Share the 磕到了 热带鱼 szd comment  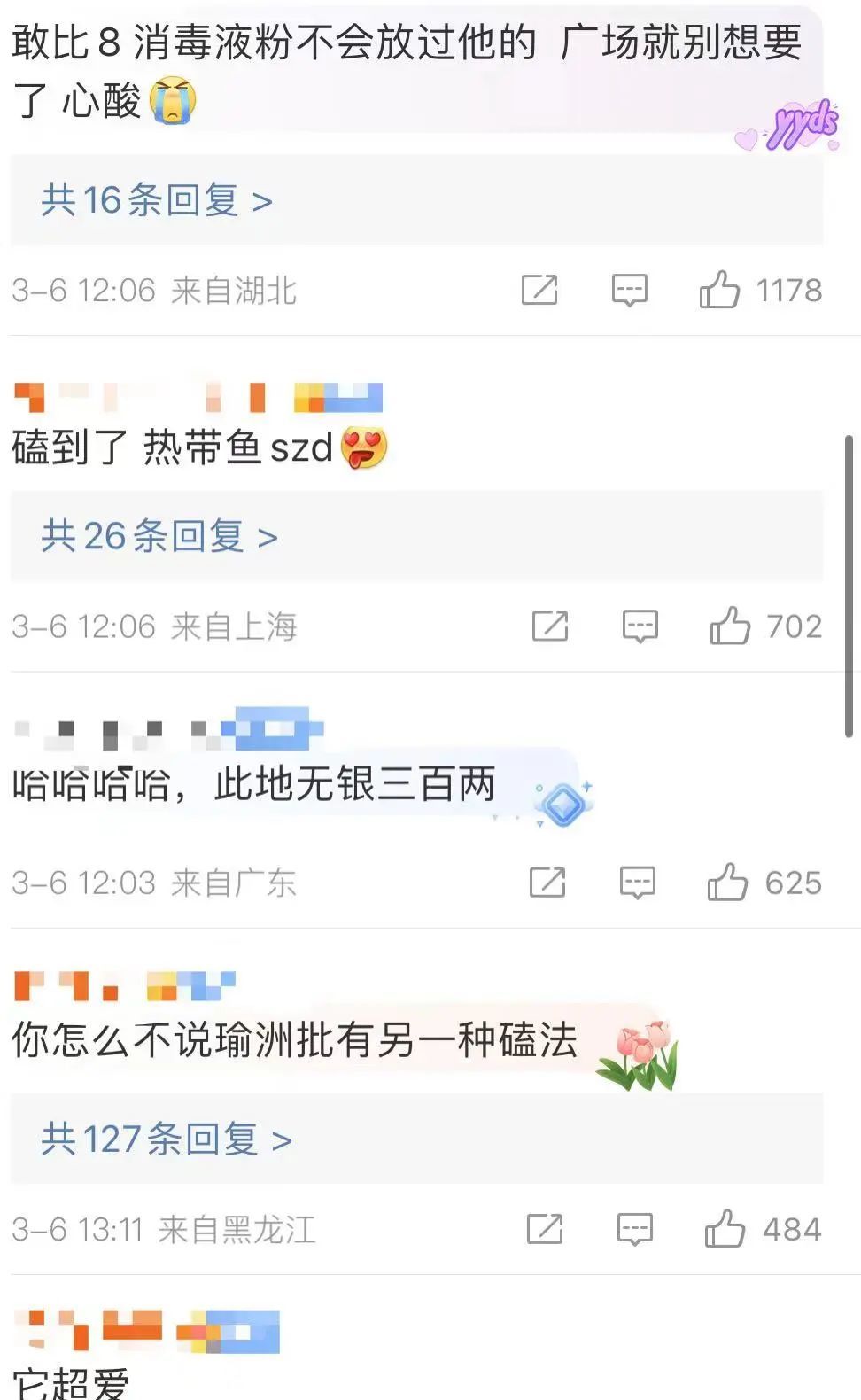(550, 626)
